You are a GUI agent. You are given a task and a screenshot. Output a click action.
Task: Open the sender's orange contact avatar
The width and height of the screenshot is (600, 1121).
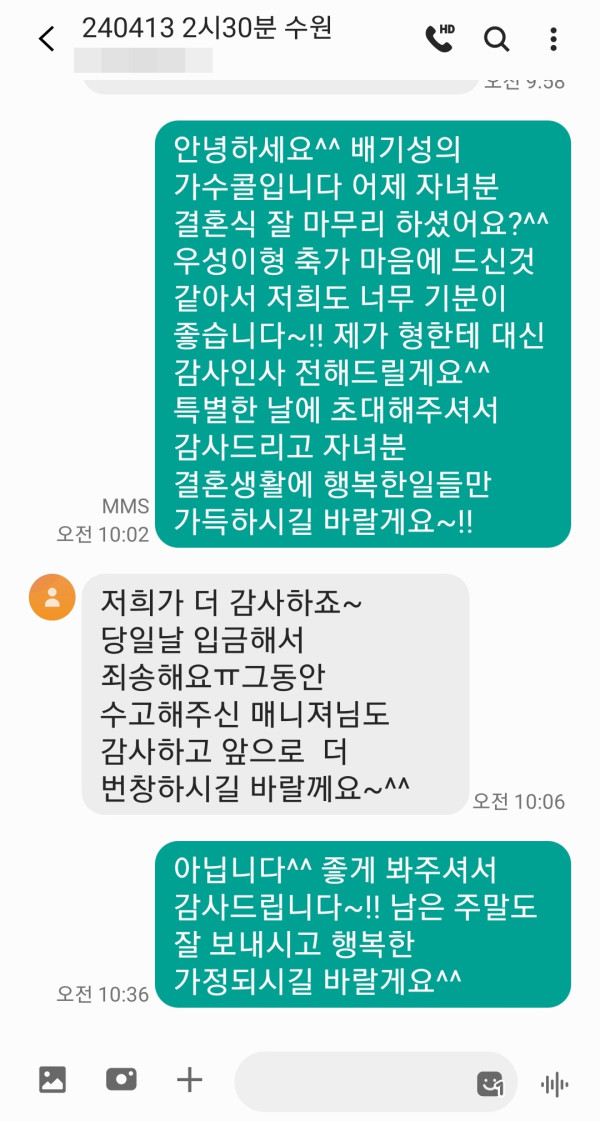52,598
